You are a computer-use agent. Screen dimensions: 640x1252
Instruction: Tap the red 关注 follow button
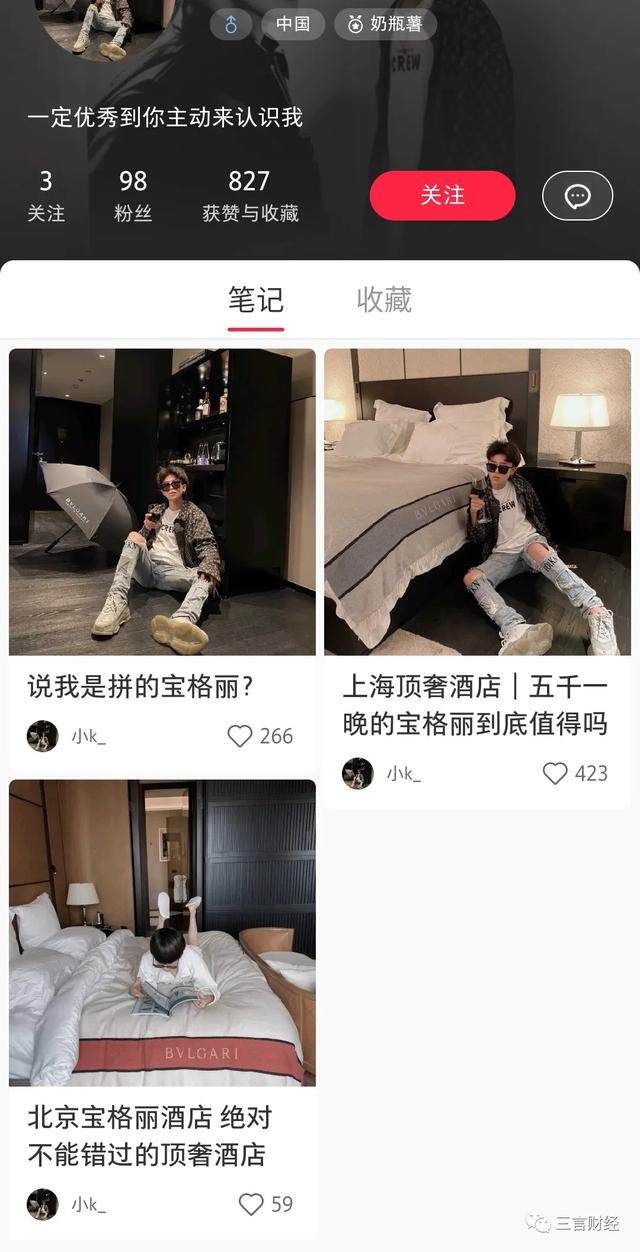[x=442, y=195]
